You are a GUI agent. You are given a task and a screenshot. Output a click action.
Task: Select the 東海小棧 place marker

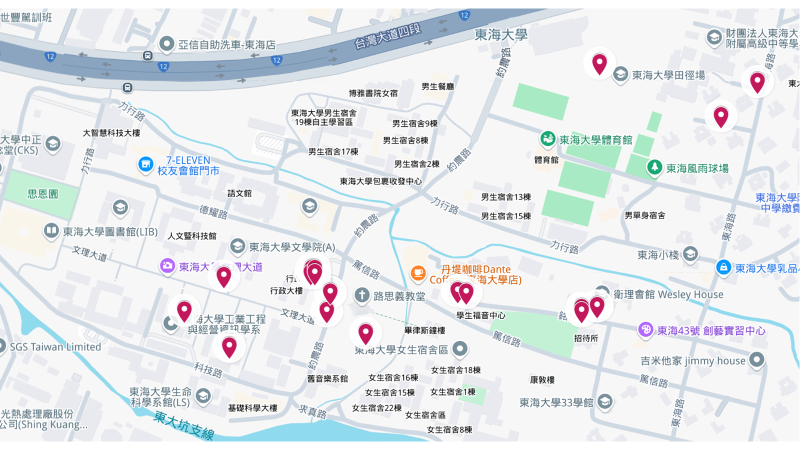tap(692, 255)
